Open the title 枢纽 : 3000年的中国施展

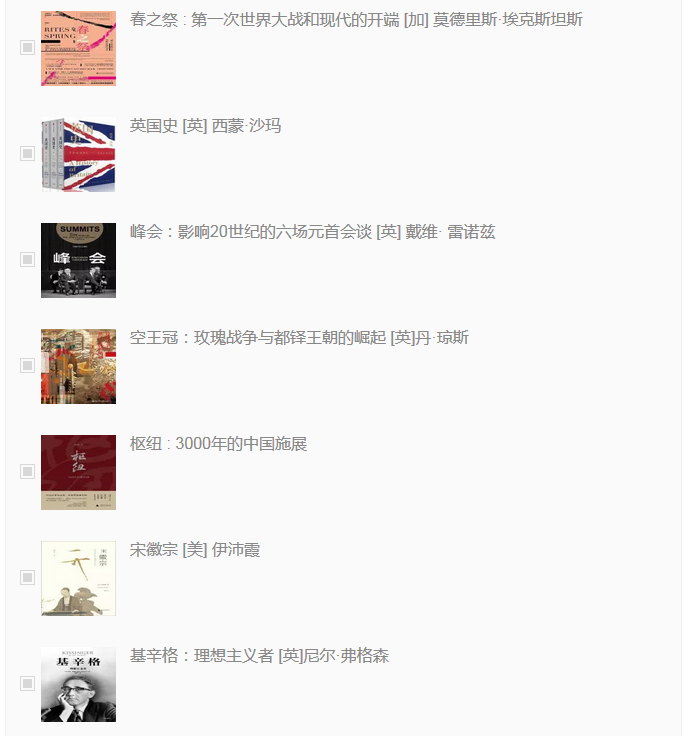point(218,444)
